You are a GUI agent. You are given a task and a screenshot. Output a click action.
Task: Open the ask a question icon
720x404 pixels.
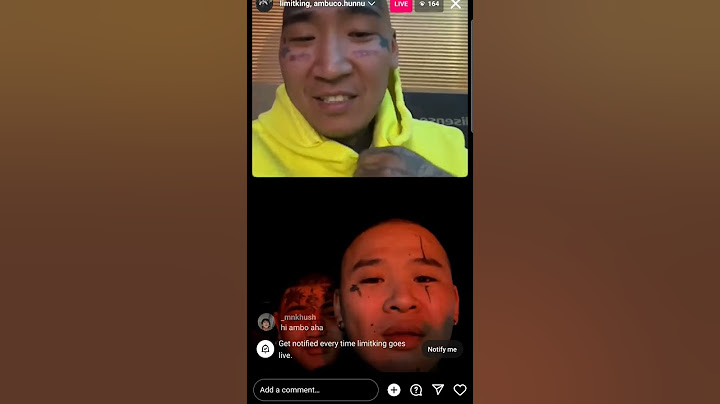[416, 390]
